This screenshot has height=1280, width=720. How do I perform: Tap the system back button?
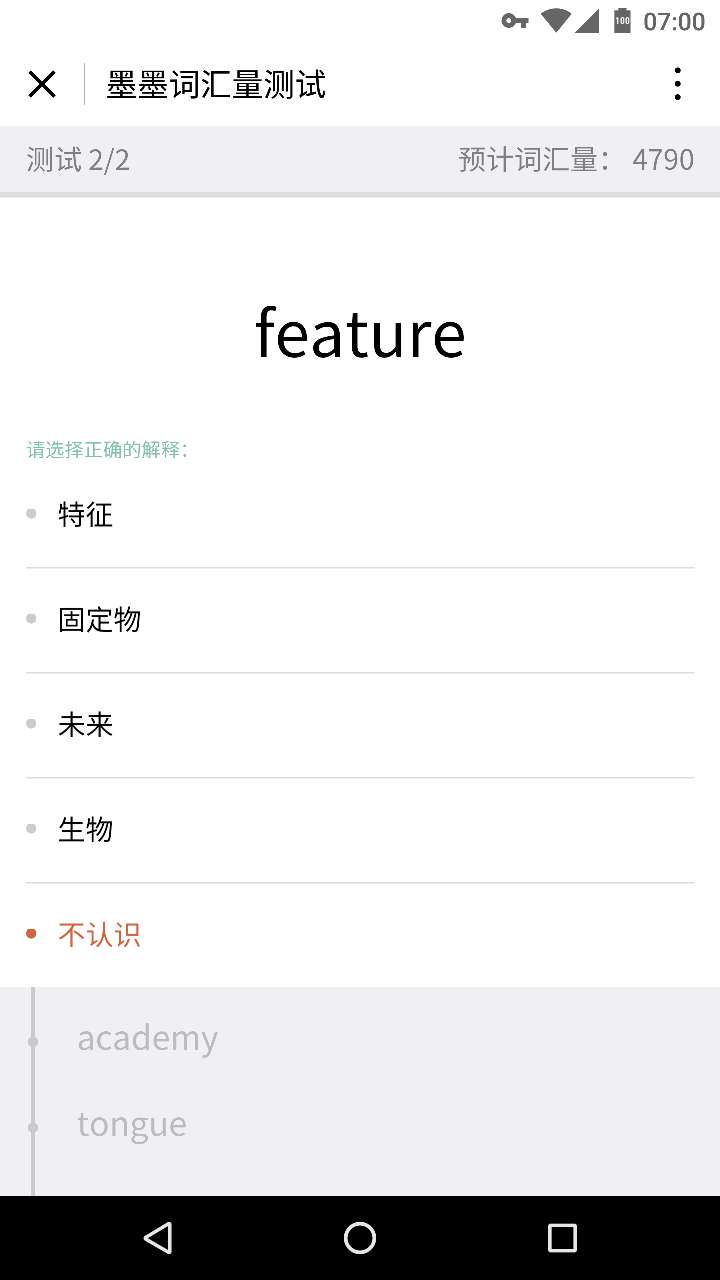158,1238
